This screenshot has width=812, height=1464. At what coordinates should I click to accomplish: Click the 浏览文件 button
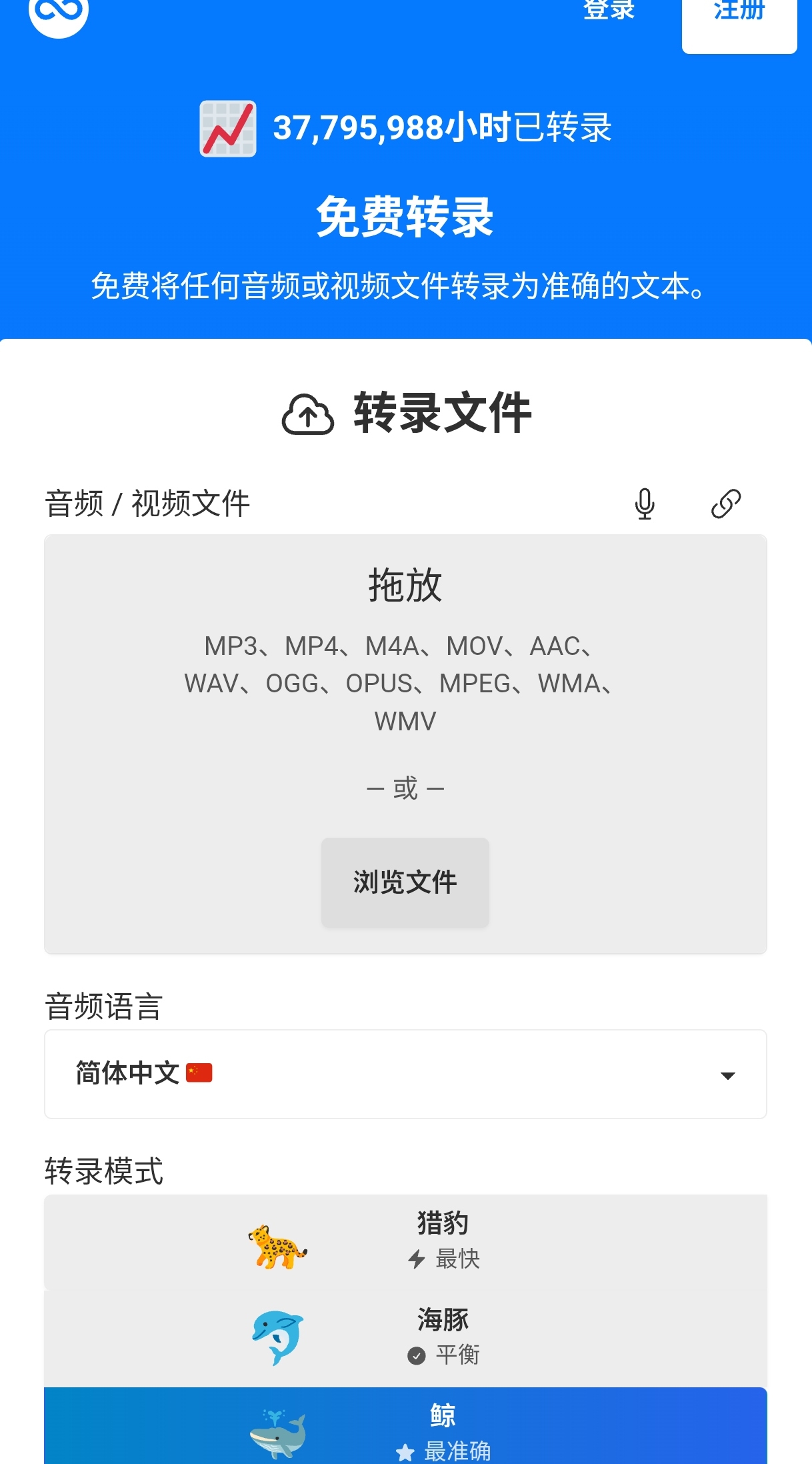[405, 882]
